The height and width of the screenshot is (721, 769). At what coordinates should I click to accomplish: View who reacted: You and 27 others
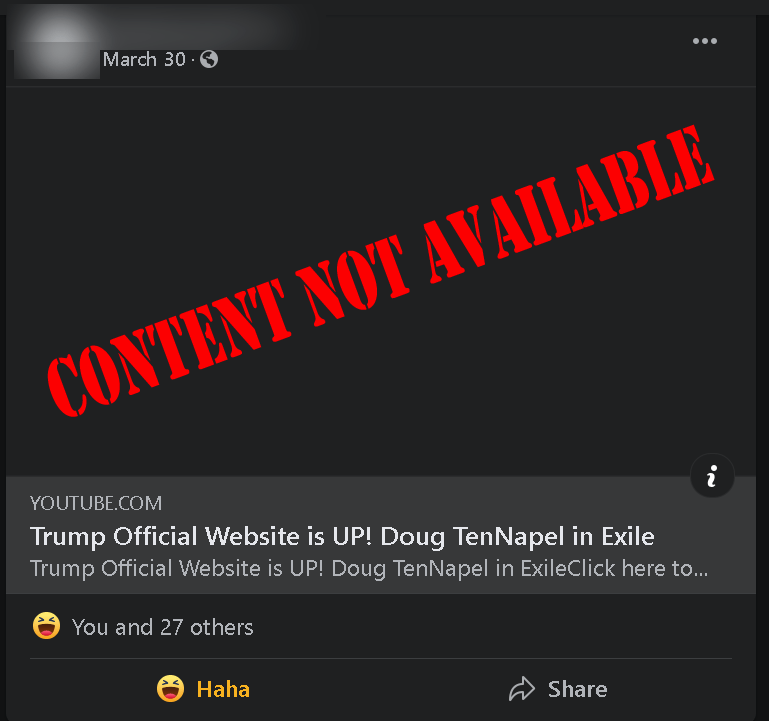click(162, 627)
